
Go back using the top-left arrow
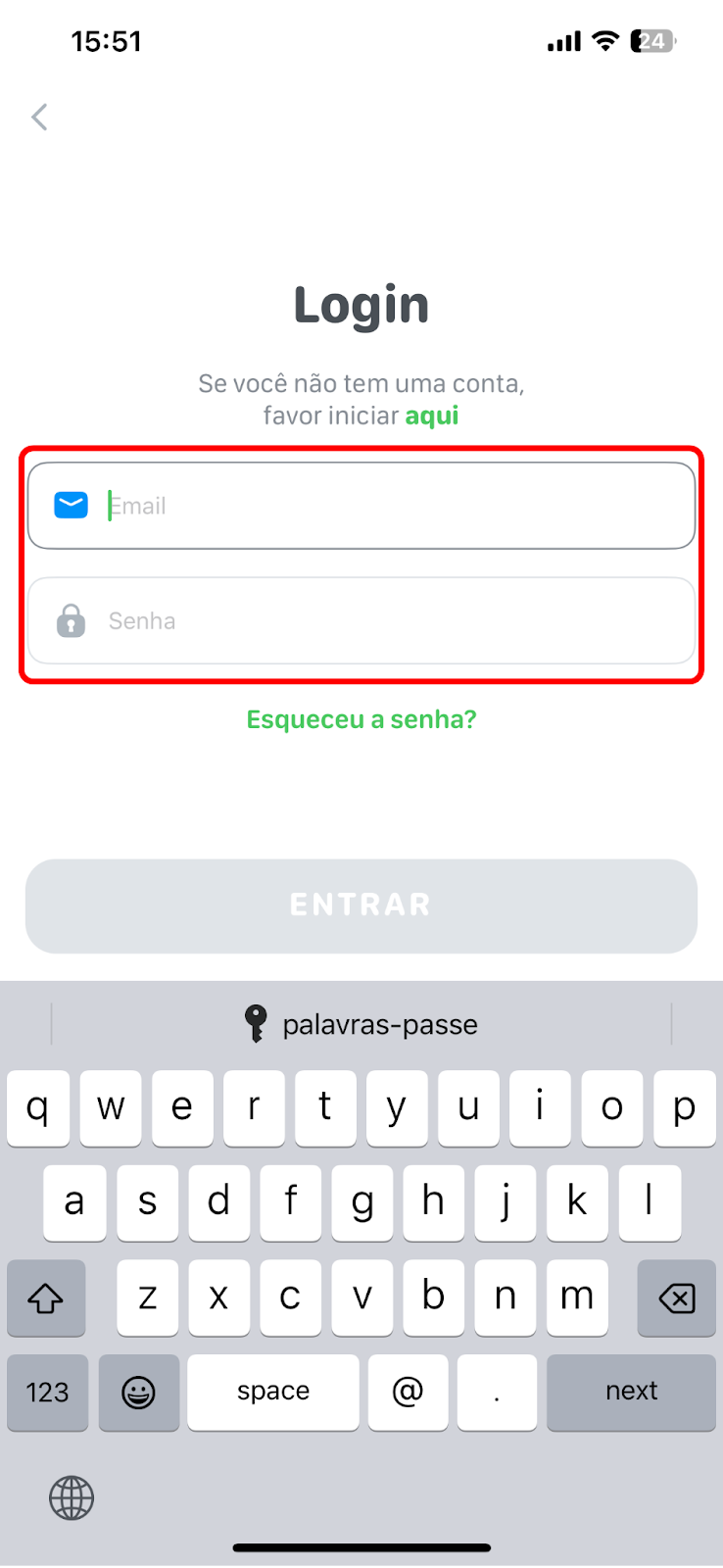(40, 118)
